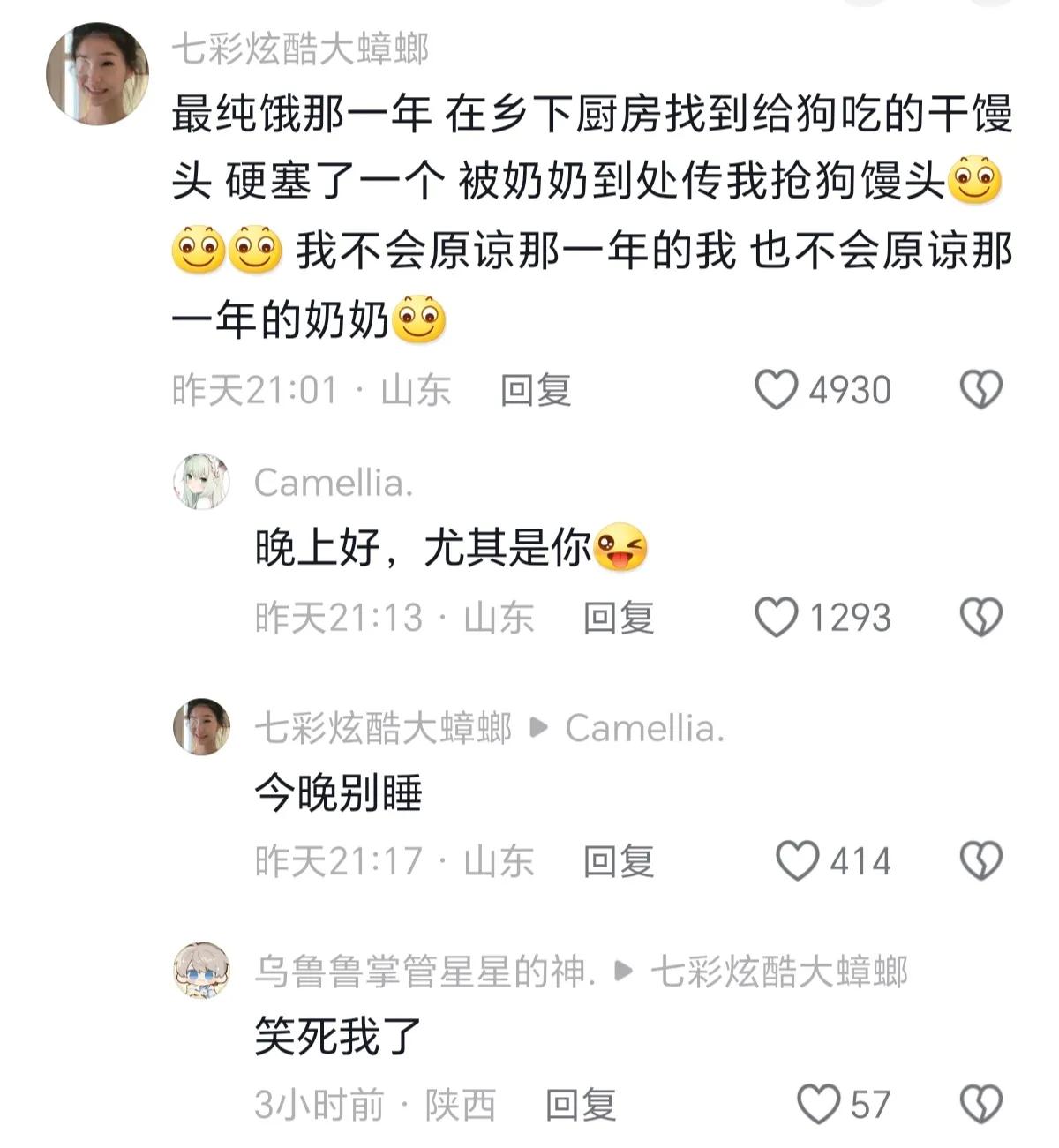Dislike the 笑死我了 comment

(980, 1105)
